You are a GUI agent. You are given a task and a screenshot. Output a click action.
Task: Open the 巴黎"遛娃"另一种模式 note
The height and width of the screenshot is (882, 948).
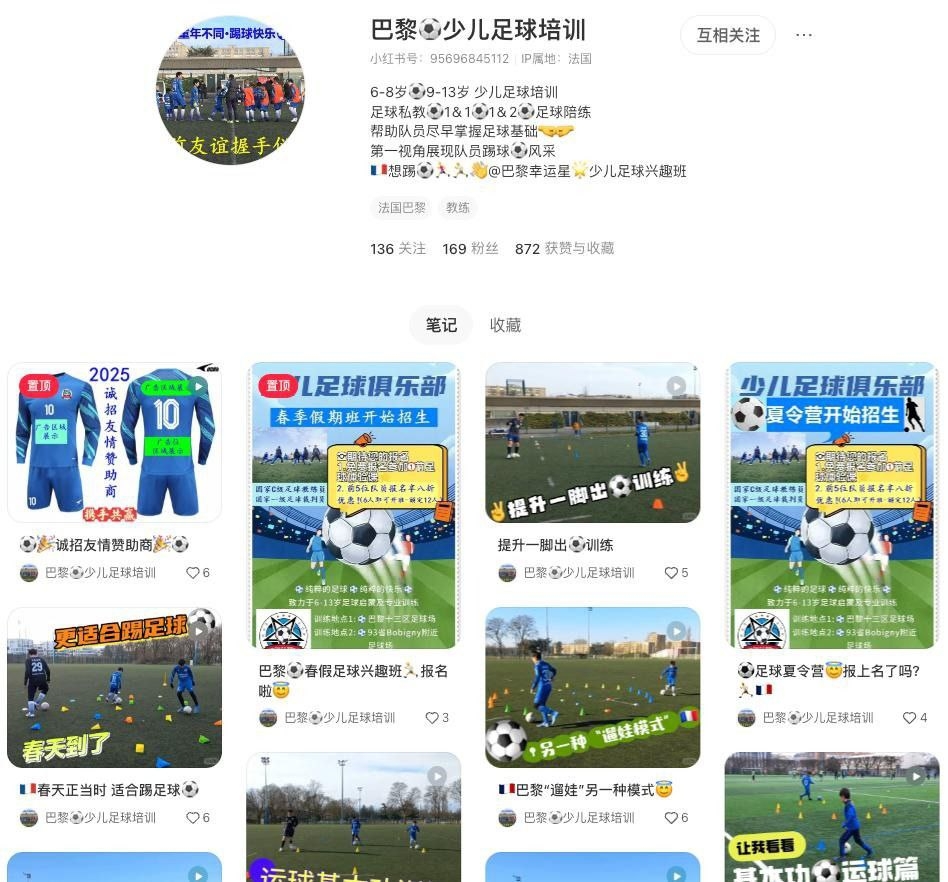pyautogui.click(x=592, y=687)
